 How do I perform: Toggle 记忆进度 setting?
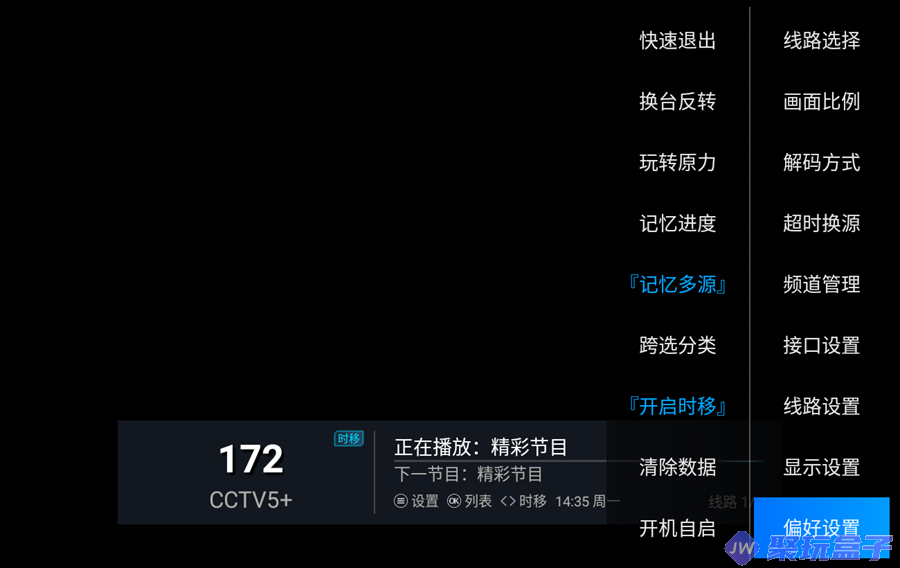(678, 224)
